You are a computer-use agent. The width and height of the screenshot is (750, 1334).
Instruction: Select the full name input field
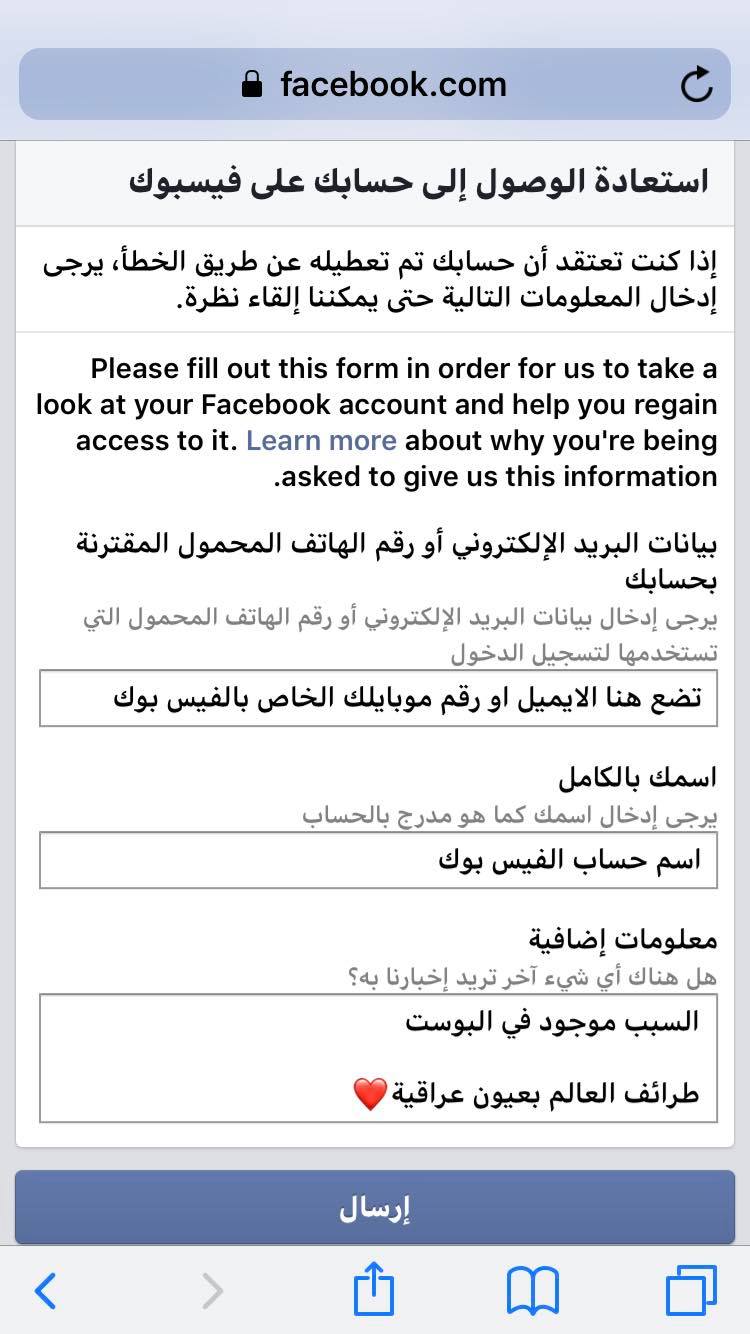pyautogui.click(x=378, y=860)
